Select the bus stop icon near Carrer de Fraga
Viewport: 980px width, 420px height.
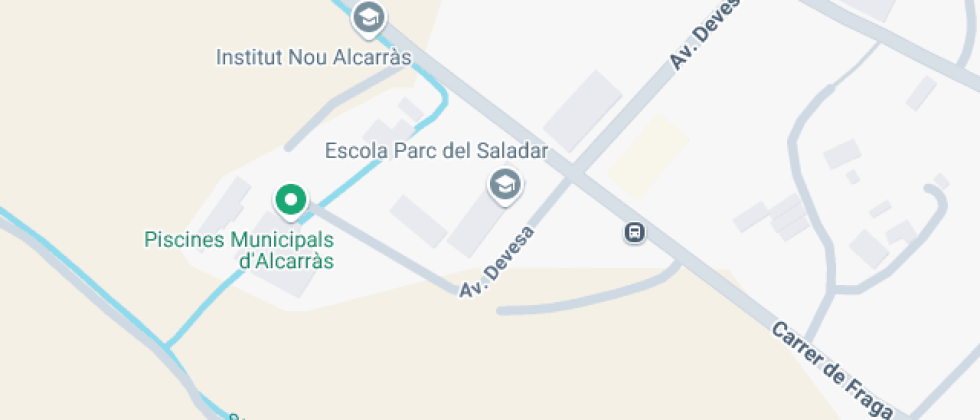[x=634, y=233]
